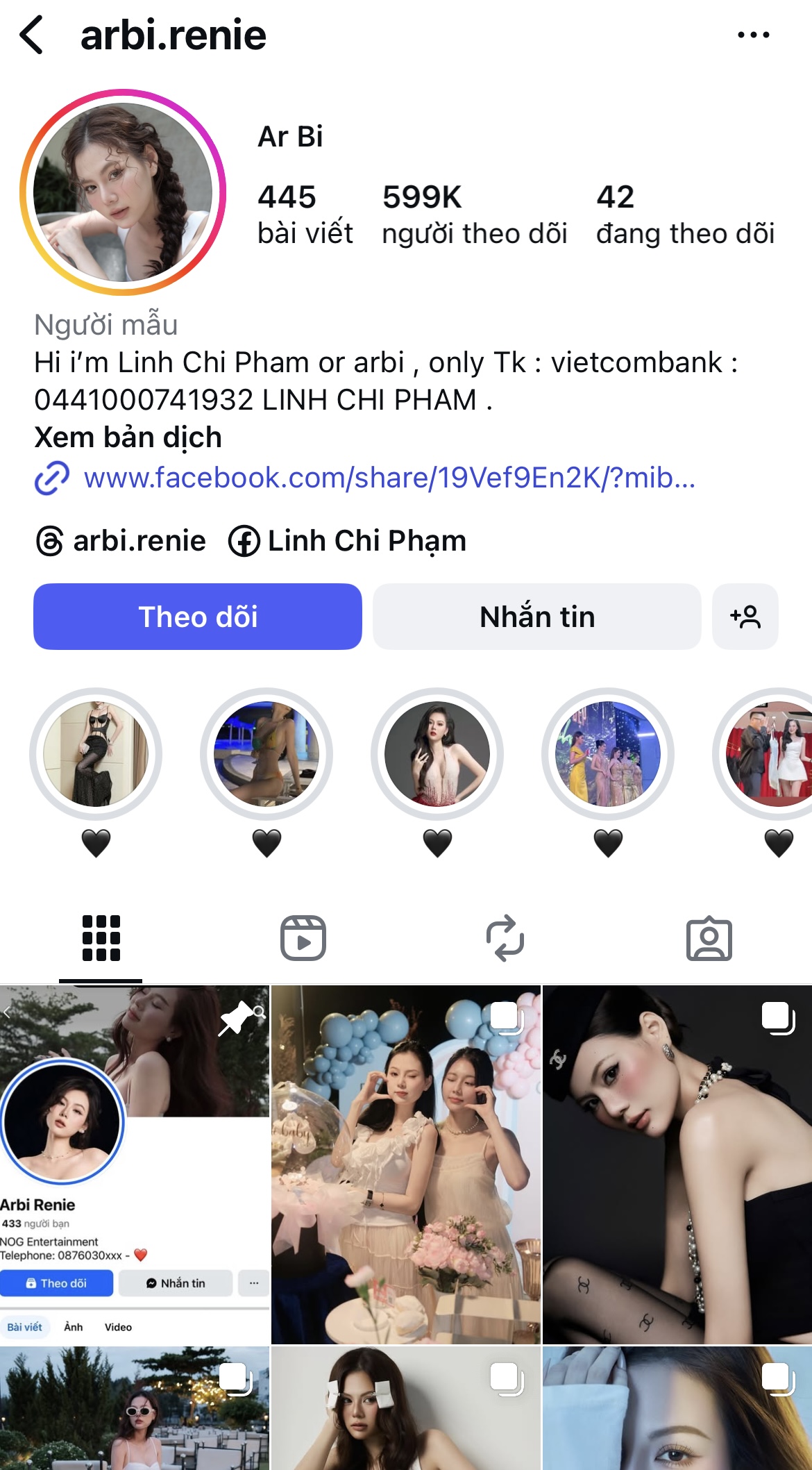The image size is (812, 1470).
Task: Open the 42 following list
Action: point(684,215)
